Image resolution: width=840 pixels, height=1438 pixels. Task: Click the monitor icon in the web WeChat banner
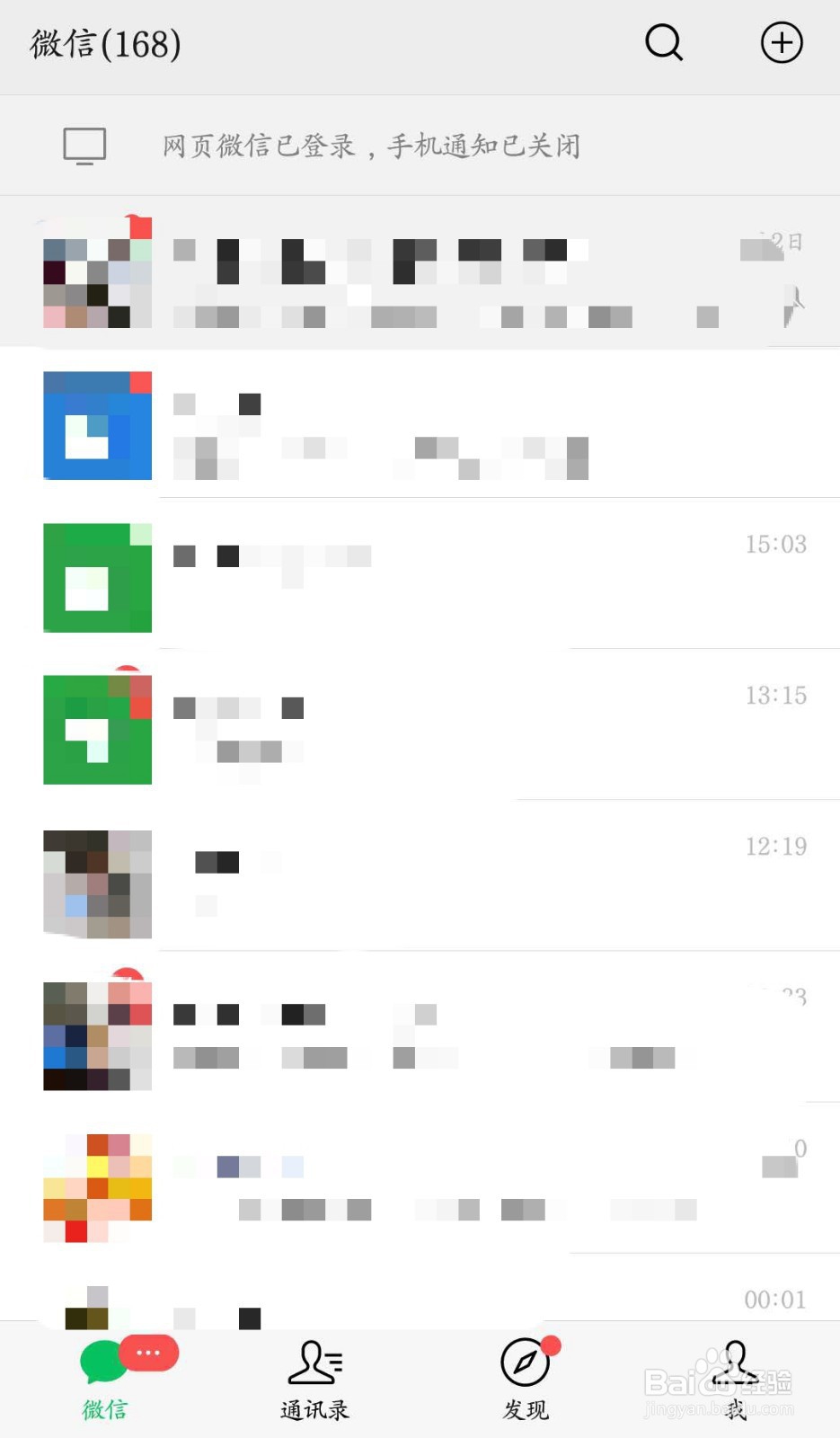84,145
